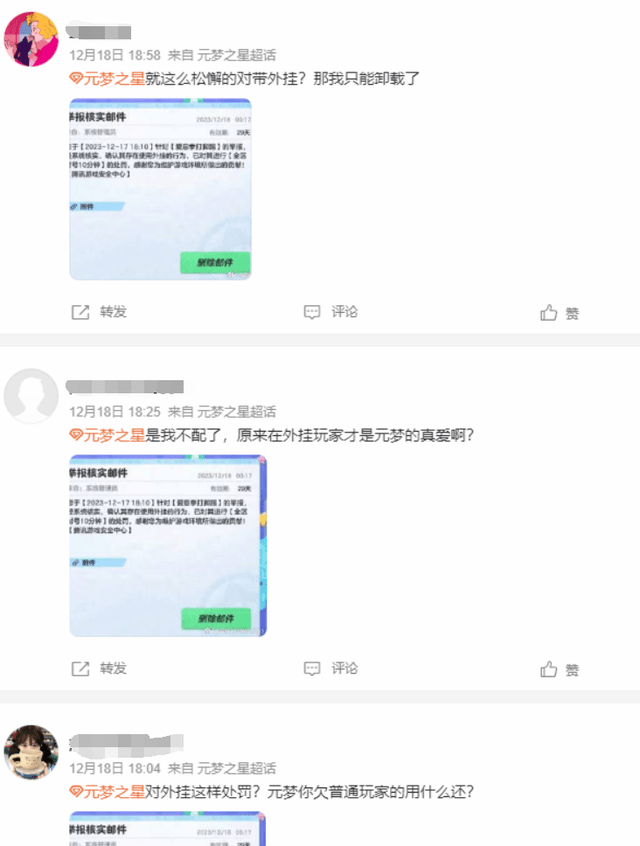Like the 18:58 post

[x=559, y=313]
